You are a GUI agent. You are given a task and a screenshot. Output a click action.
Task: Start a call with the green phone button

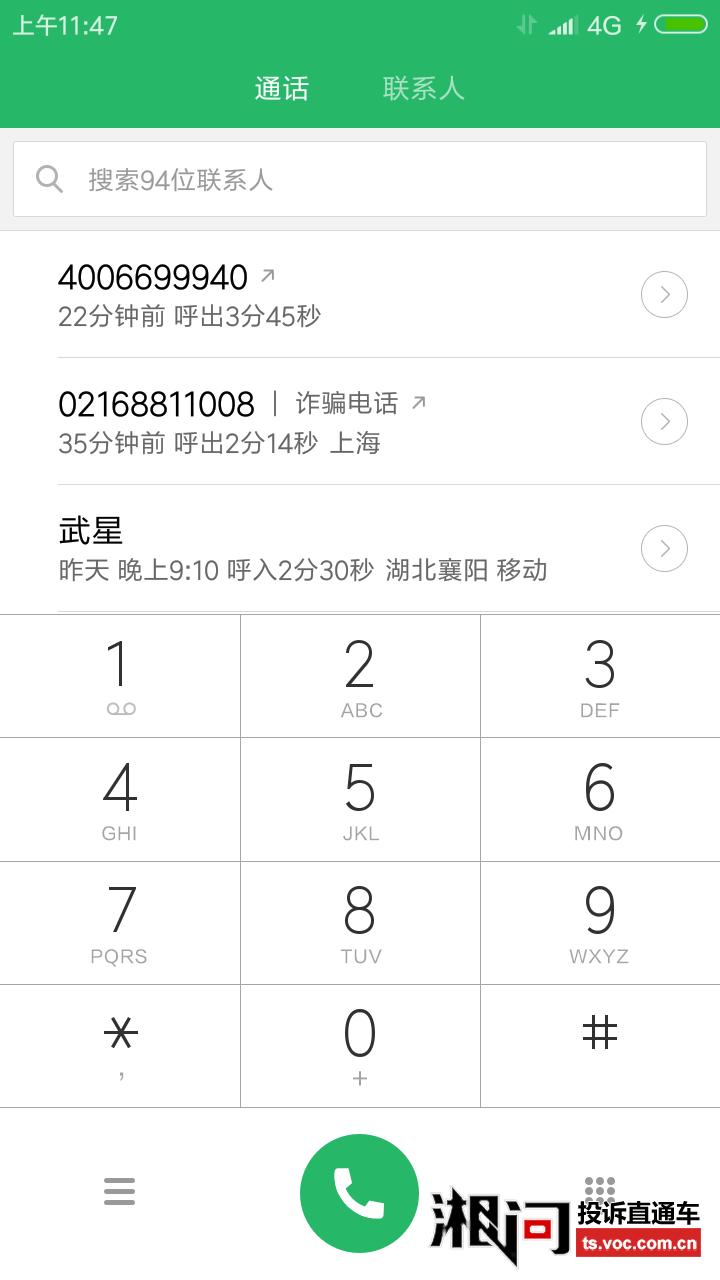click(x=359, y=1193)
